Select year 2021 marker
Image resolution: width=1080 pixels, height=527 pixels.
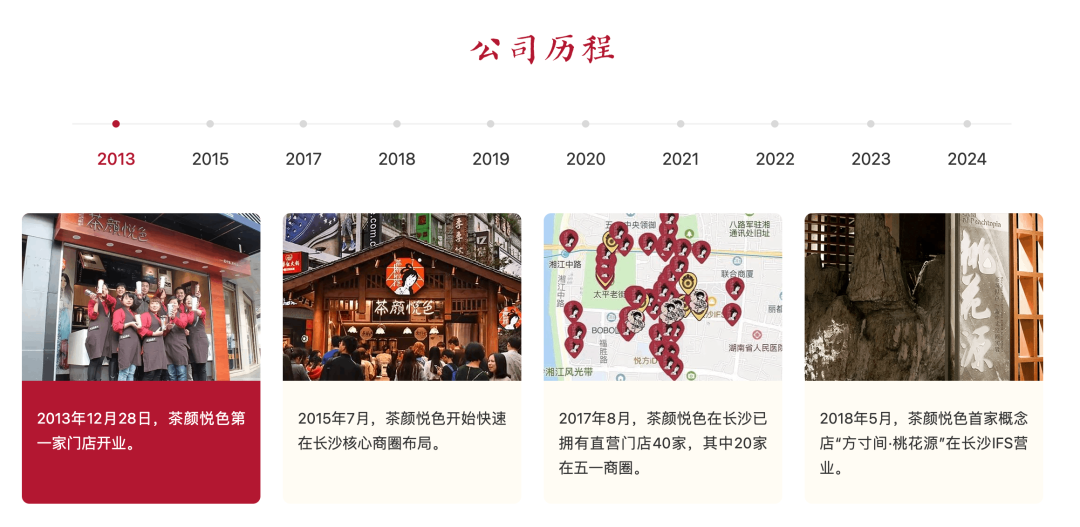tap(681, 158)
